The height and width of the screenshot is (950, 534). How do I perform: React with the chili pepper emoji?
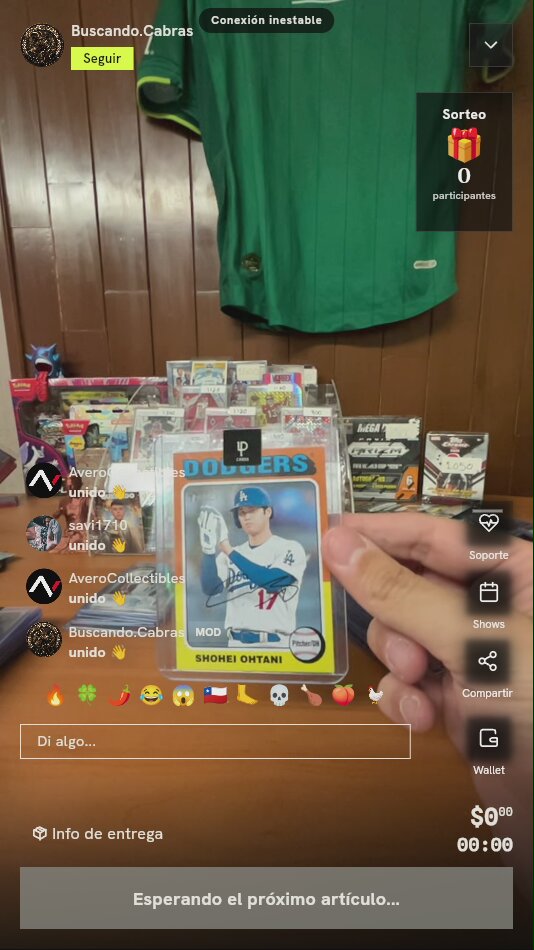pos(119,695)
